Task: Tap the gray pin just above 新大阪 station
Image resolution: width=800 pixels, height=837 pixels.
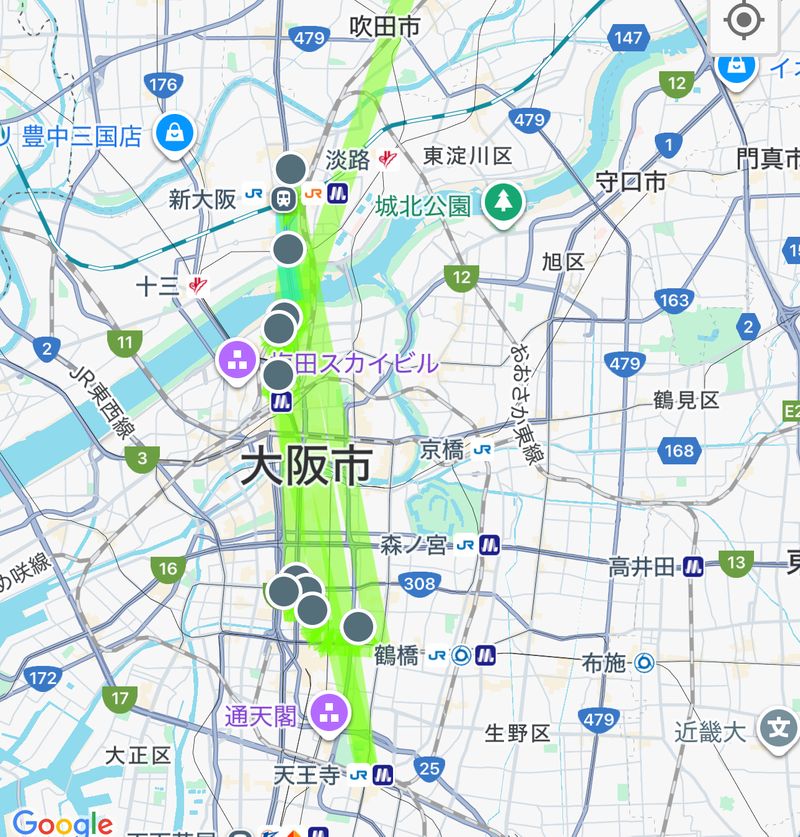Action: (x=290, y=169)
